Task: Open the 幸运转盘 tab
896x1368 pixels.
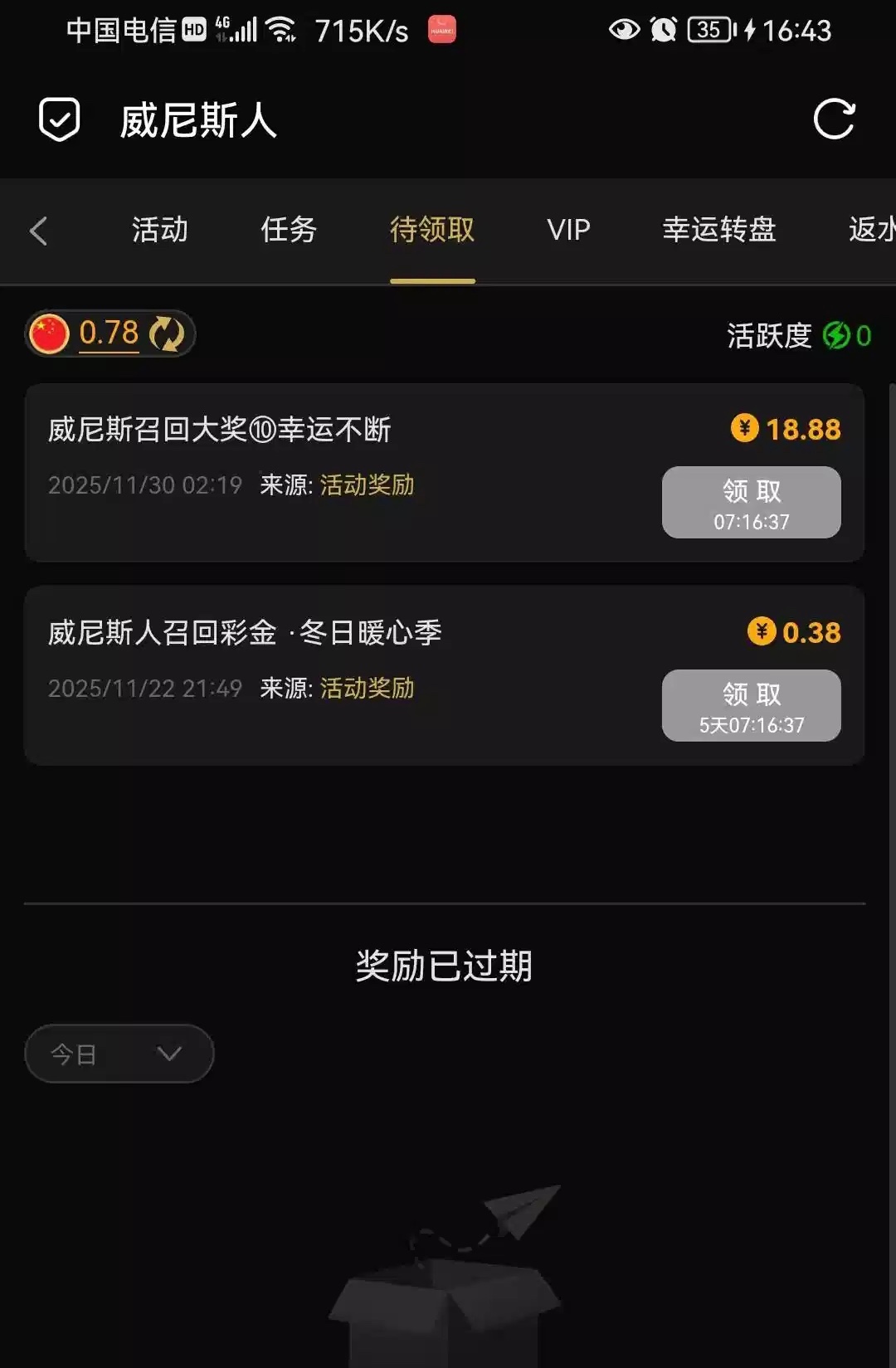Action: 718,230
